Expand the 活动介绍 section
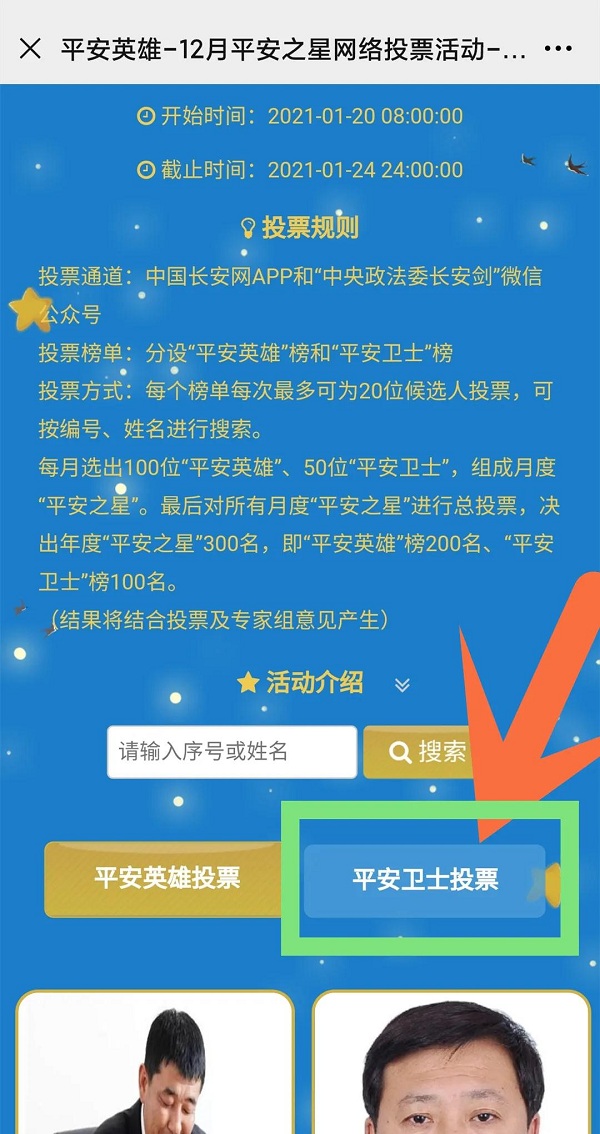The image size is (600, 1134). [x=402, y=685]
